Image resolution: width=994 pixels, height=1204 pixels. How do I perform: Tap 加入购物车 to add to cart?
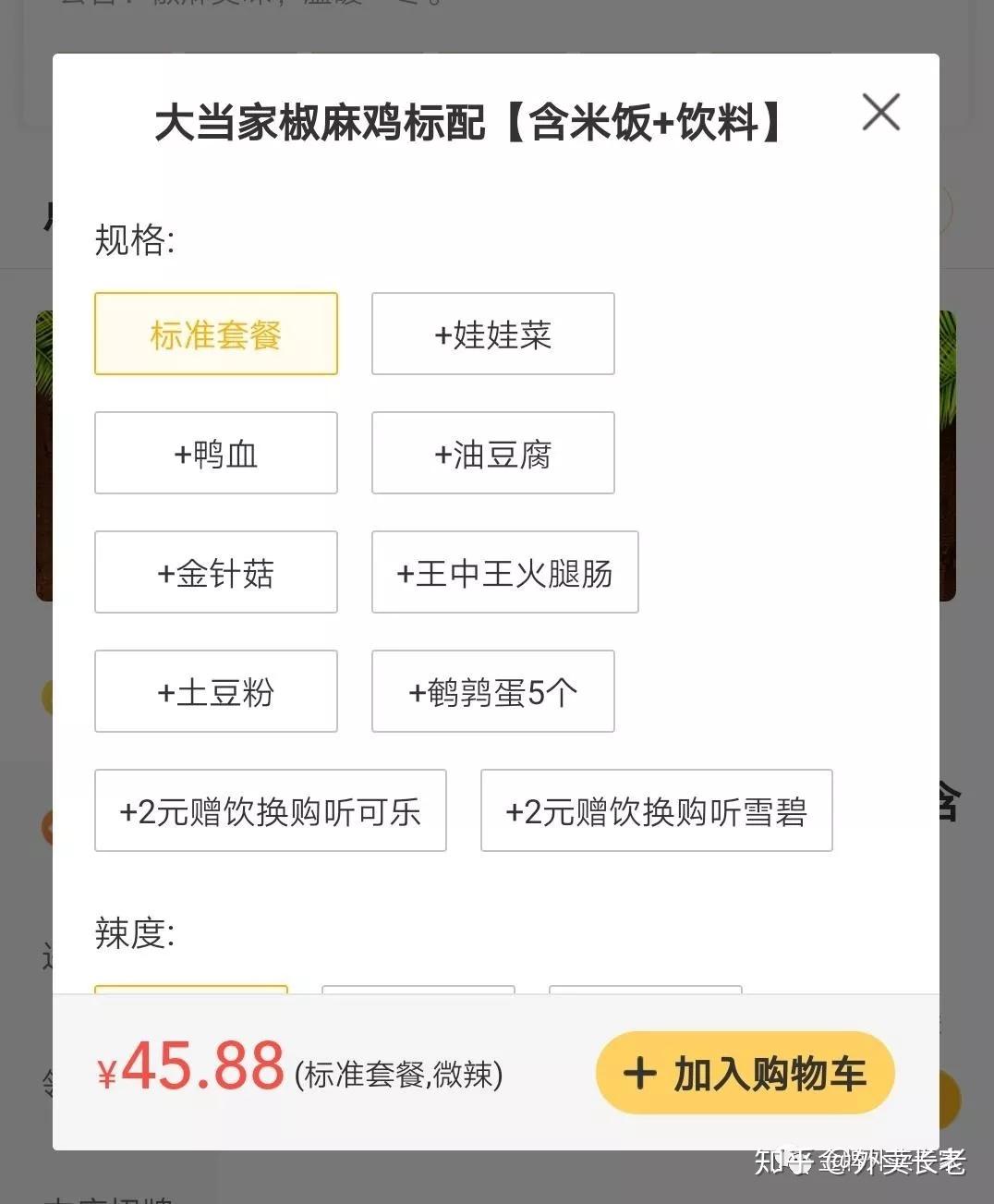click(745, 1073)
